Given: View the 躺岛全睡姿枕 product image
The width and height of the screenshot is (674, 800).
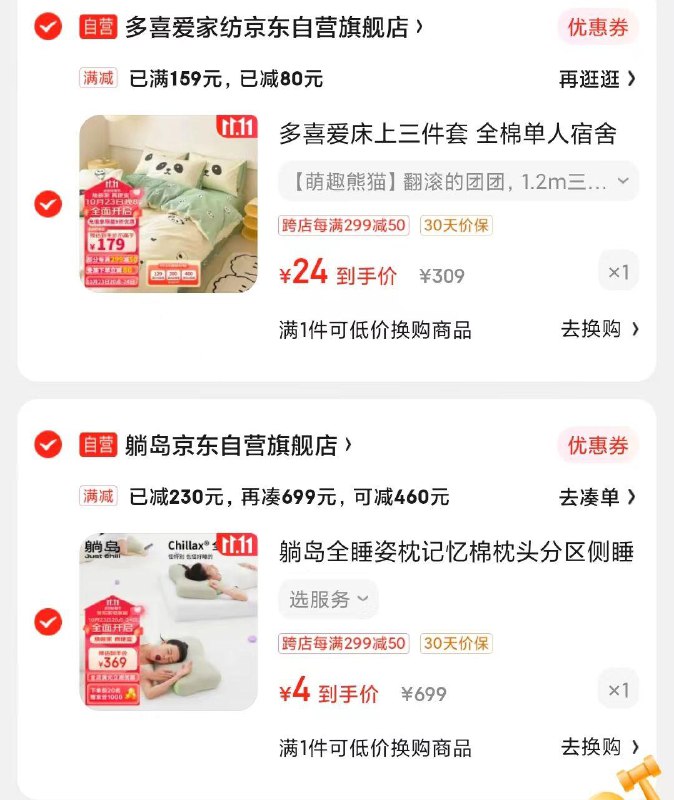Looking at the screenshot, I should tap(168, 622).
